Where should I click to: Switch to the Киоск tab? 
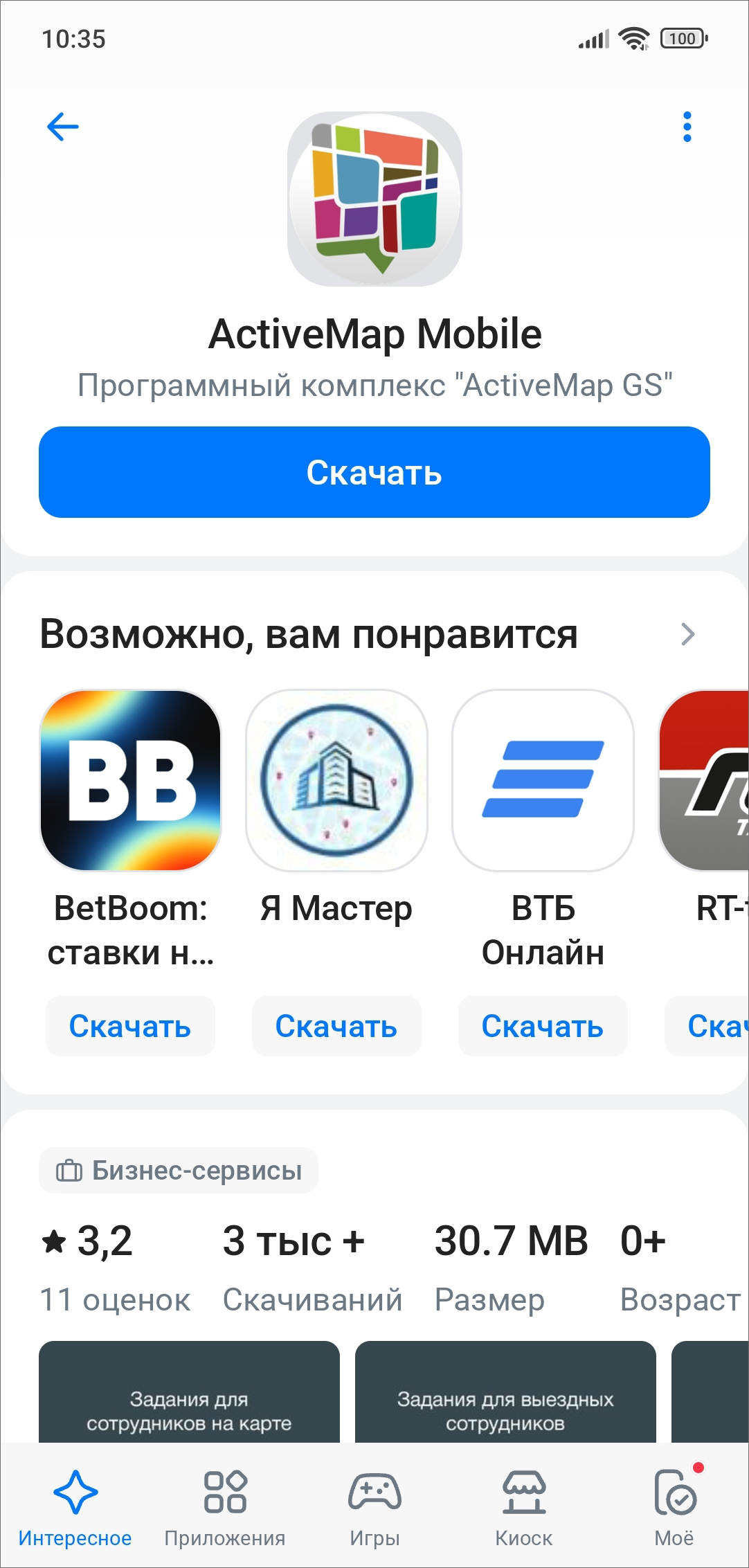point(524,1507)
